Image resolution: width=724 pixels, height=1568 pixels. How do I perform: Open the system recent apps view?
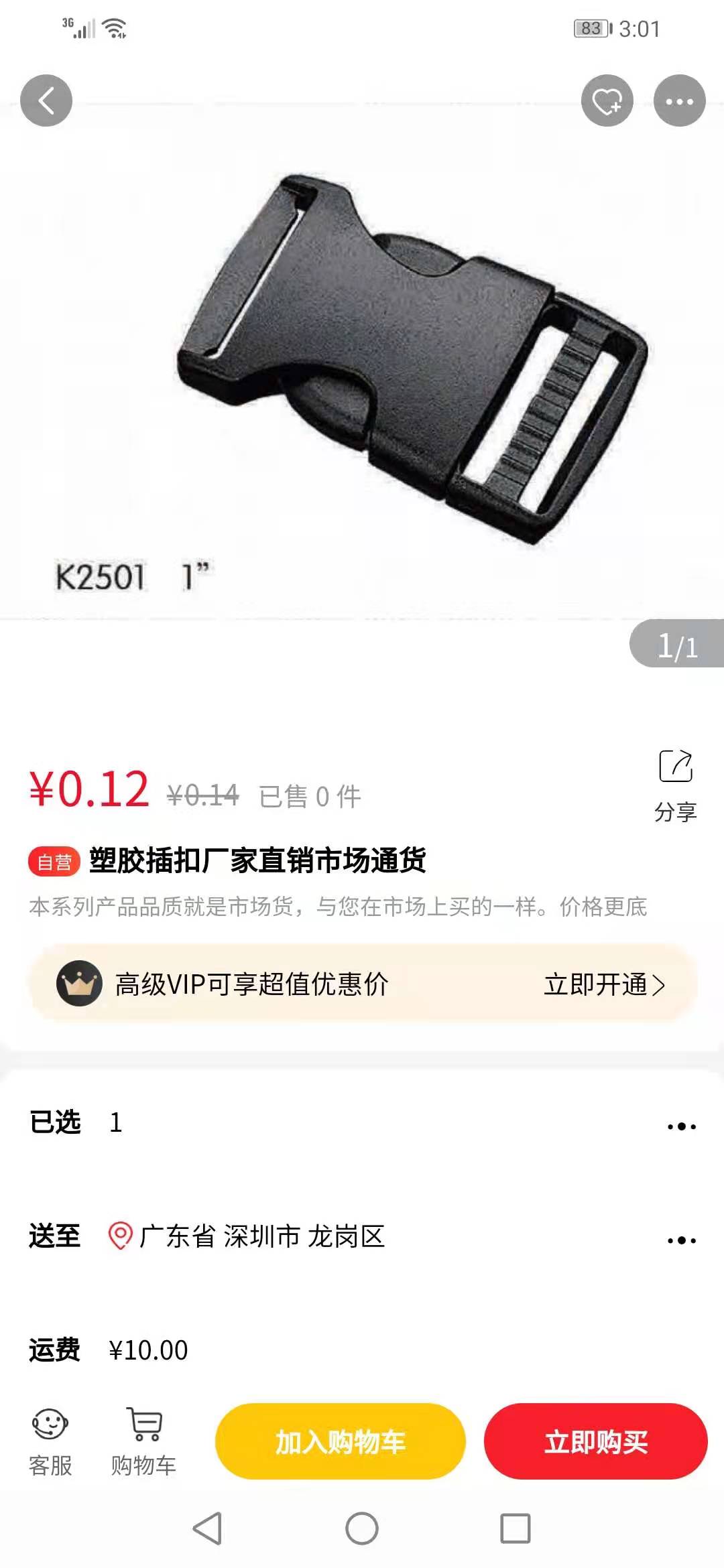click(x=515, y=1529)
